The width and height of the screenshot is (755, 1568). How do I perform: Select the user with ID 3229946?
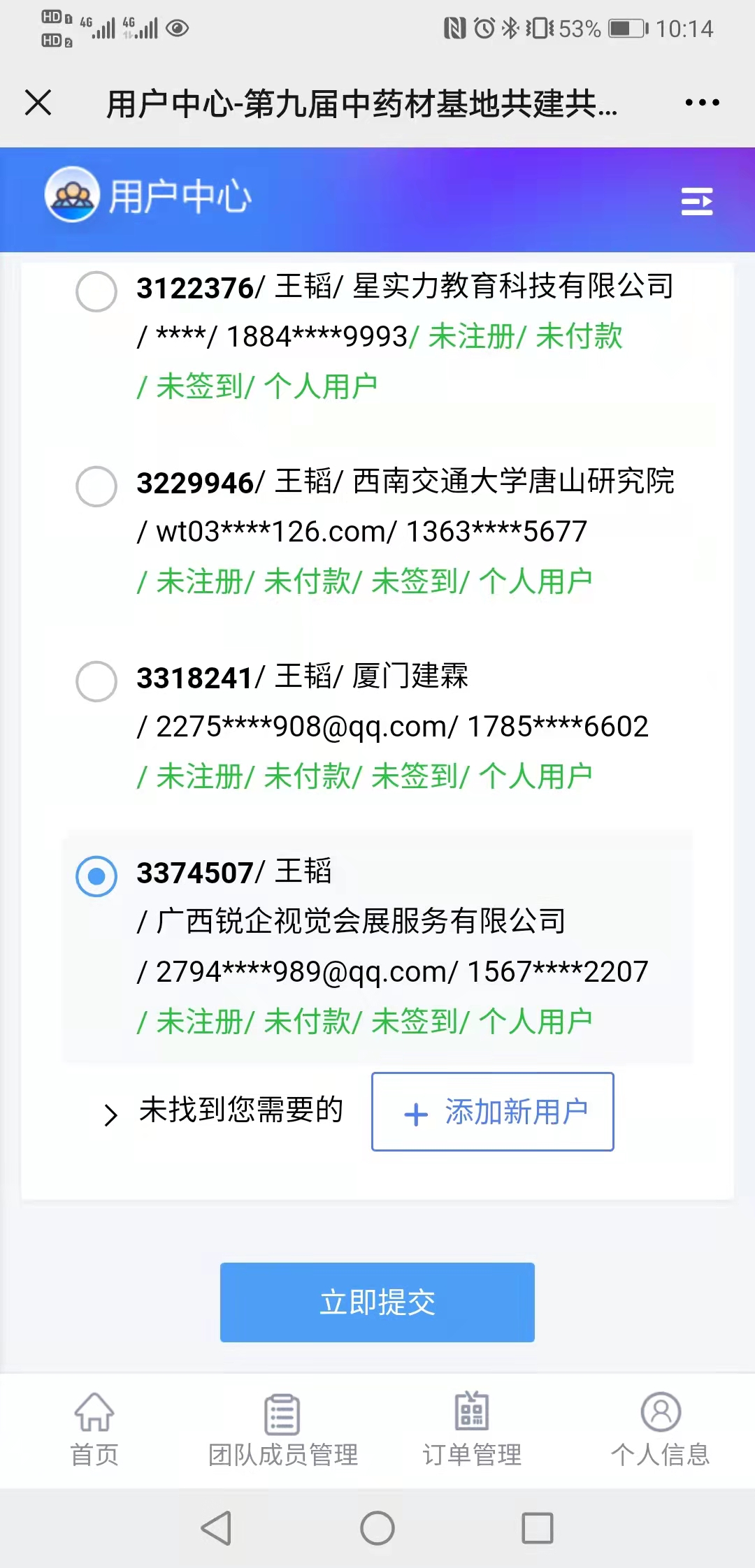click(x=96, y=486)
